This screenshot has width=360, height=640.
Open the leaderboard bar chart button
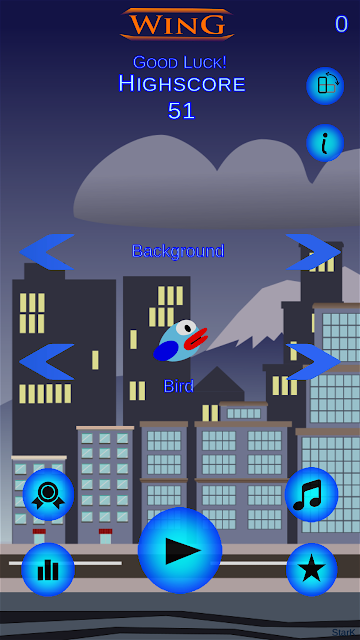click(x=48, y=569)
